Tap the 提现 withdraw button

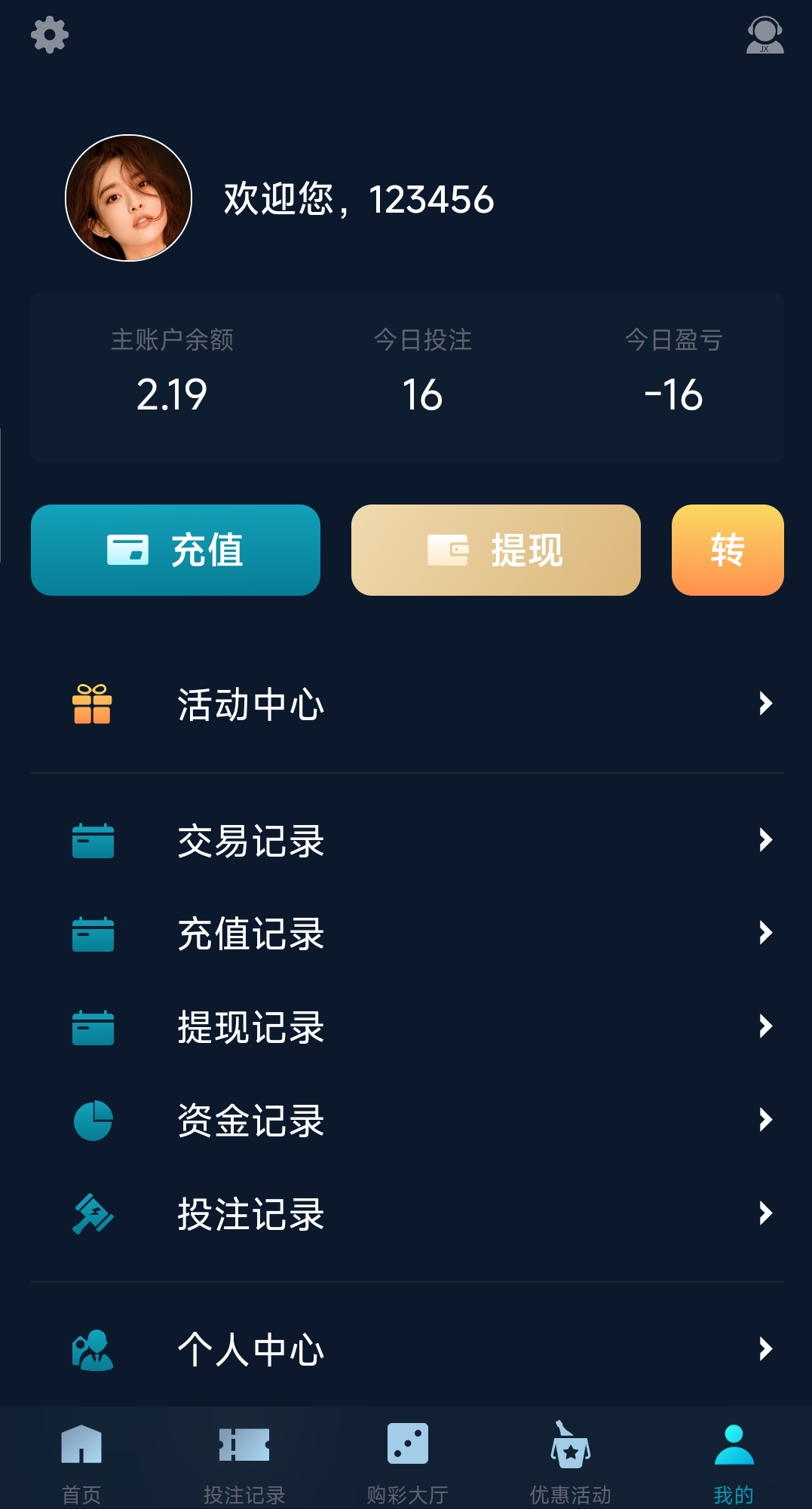tap(495, 550)
